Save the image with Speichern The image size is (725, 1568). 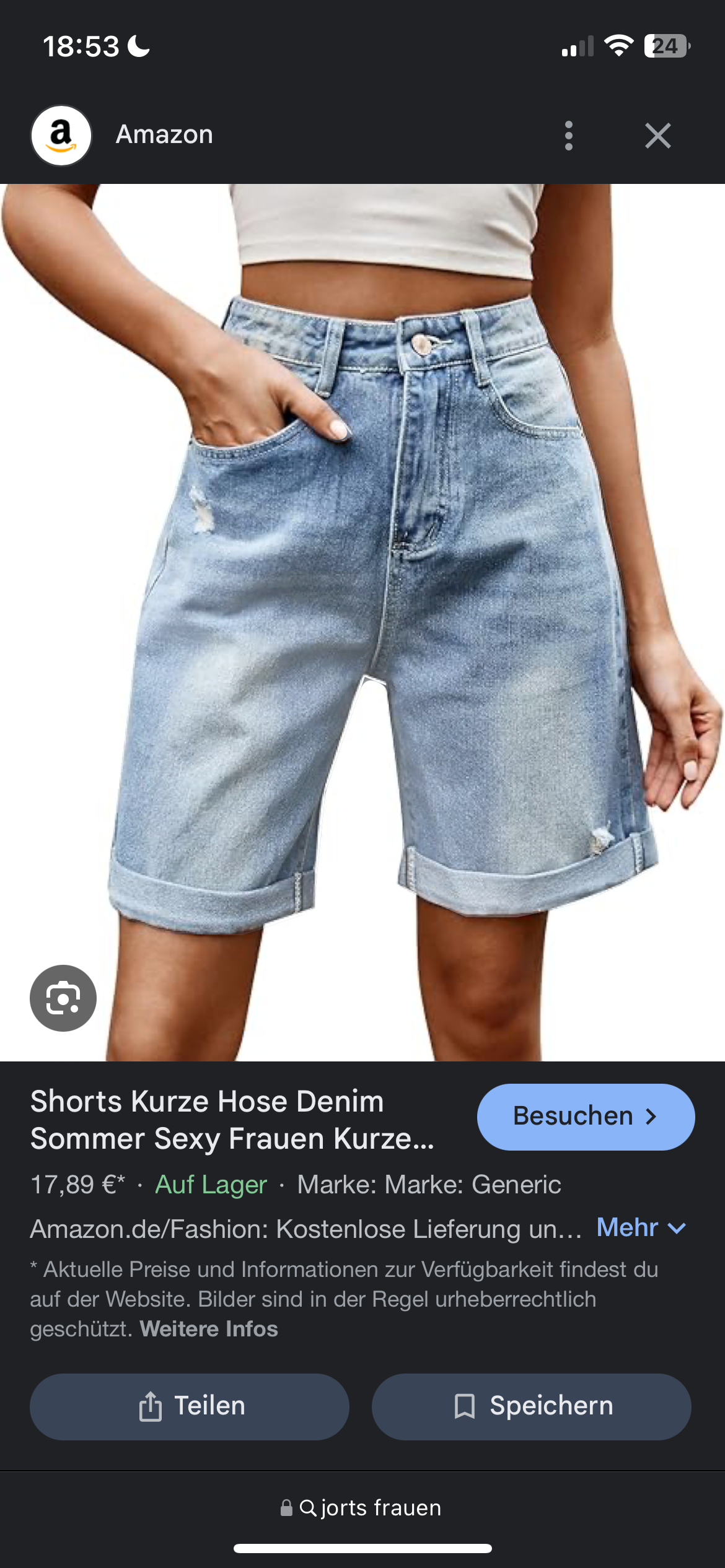[x=532, y=1406]
